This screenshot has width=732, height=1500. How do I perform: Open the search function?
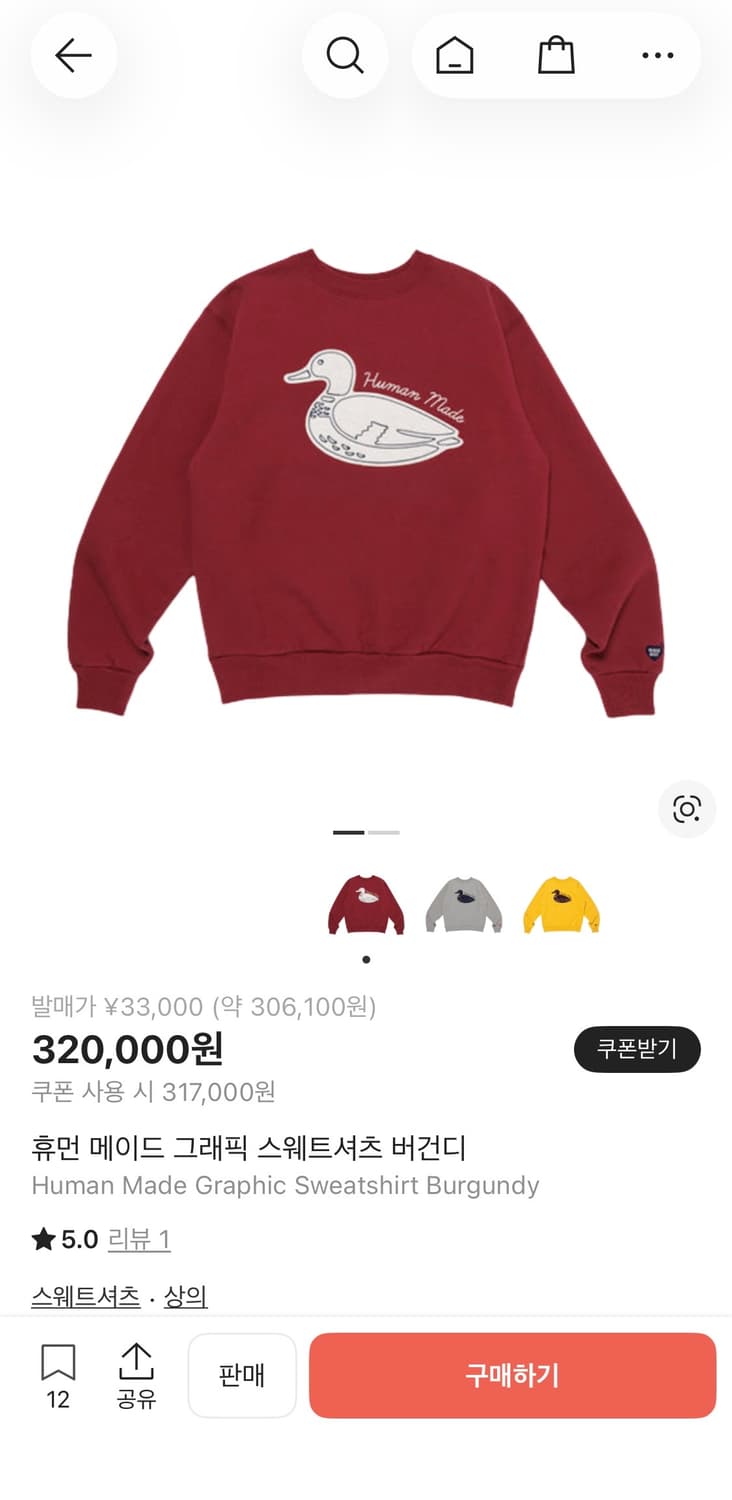tap(346, 55)
